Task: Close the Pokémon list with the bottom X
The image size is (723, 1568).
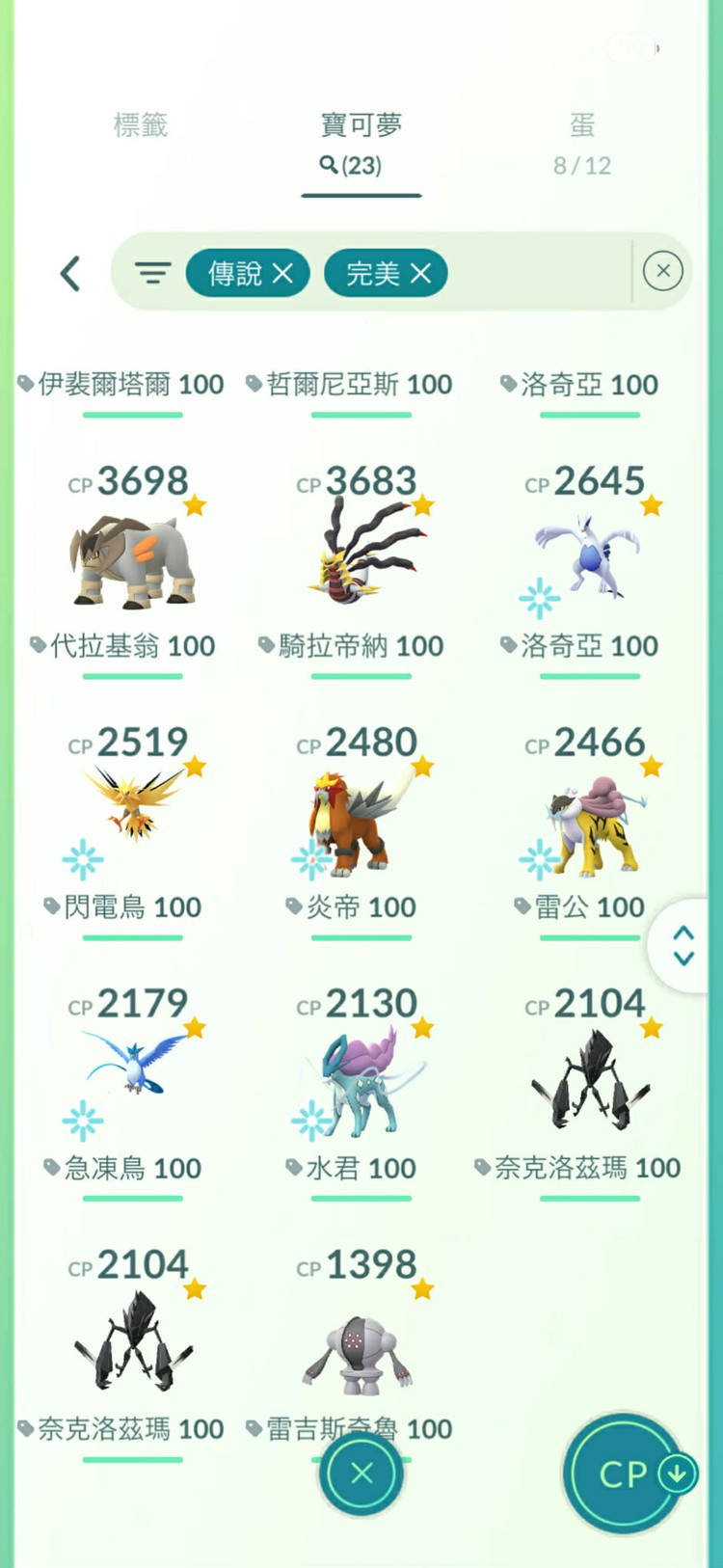Action: 361,1473
